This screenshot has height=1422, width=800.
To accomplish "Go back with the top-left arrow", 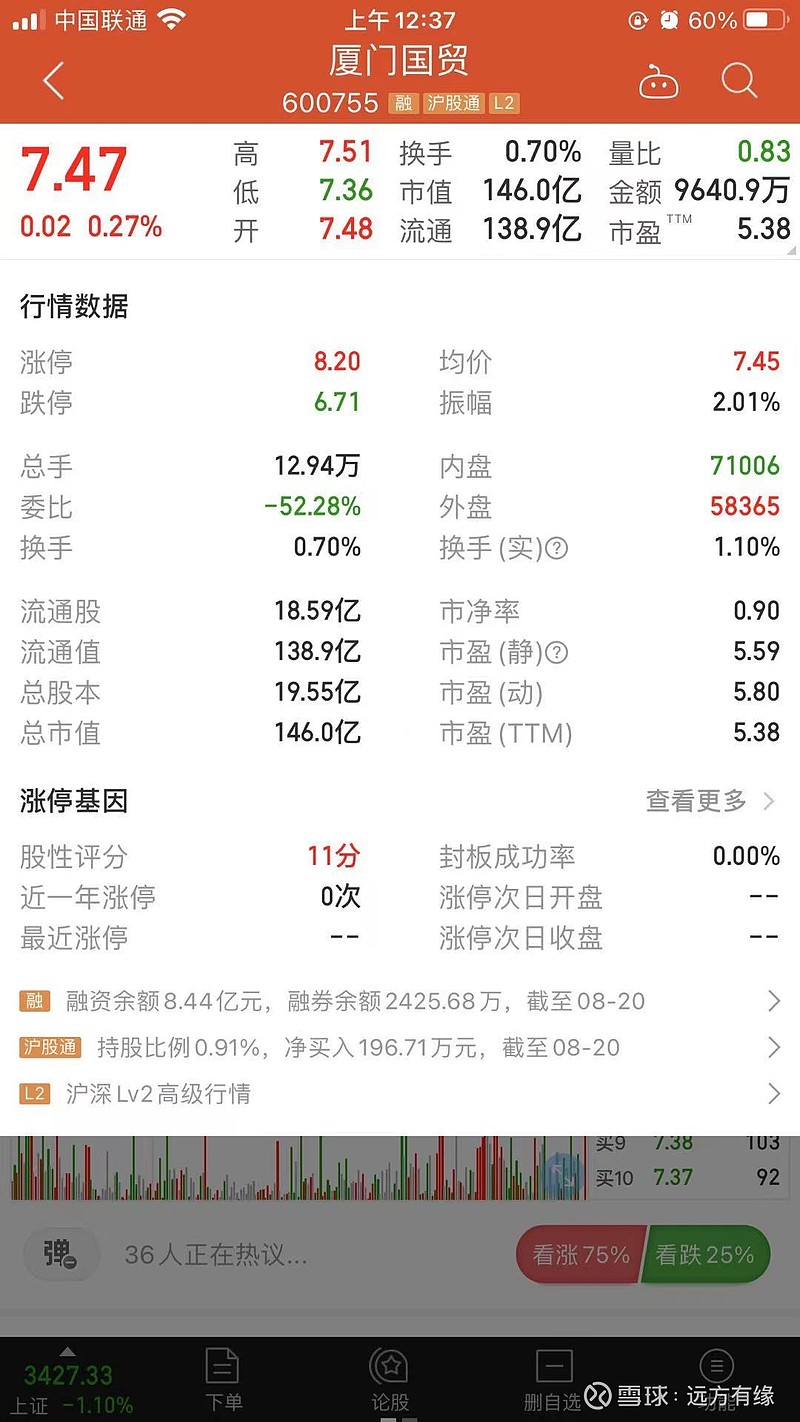I will click(54, 81).
